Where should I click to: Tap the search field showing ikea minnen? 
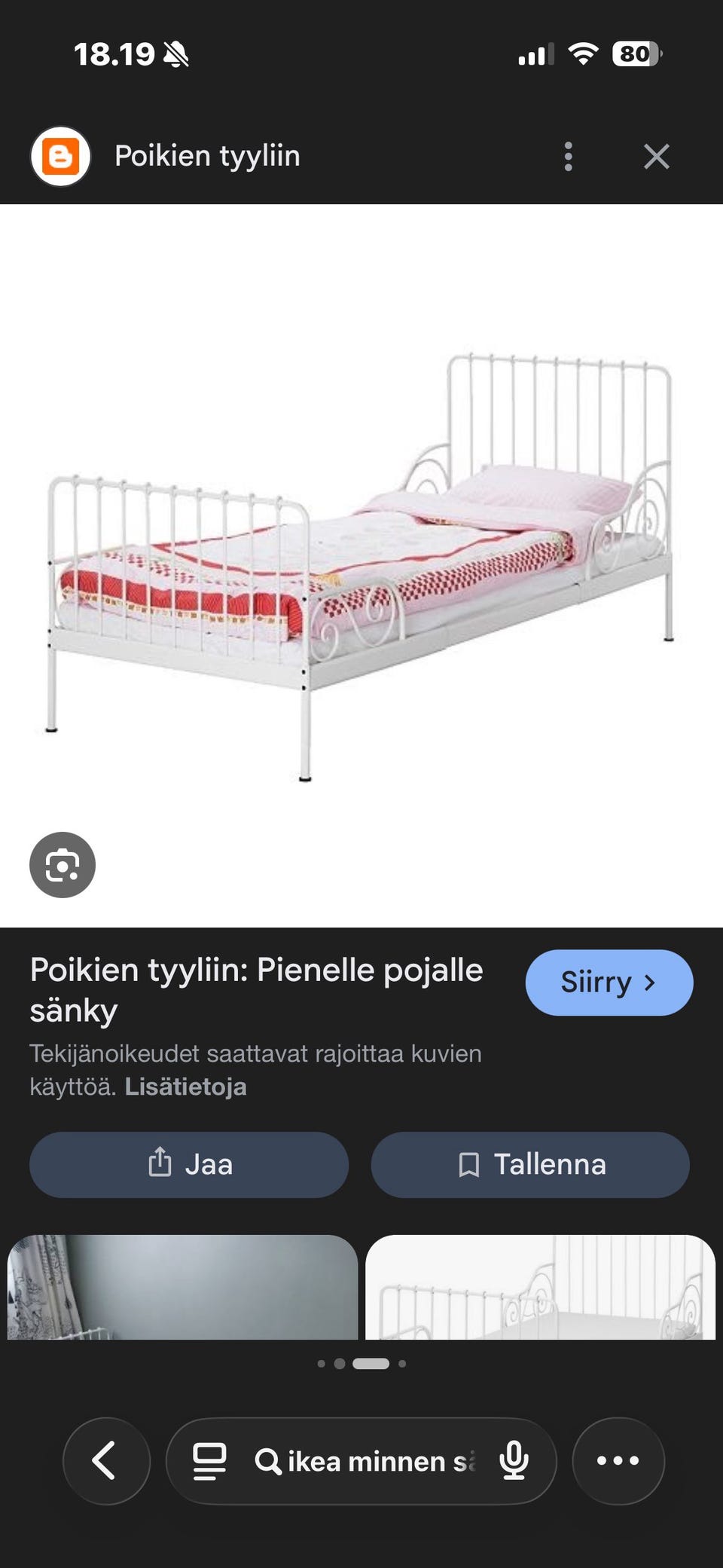click(361, 1460)
